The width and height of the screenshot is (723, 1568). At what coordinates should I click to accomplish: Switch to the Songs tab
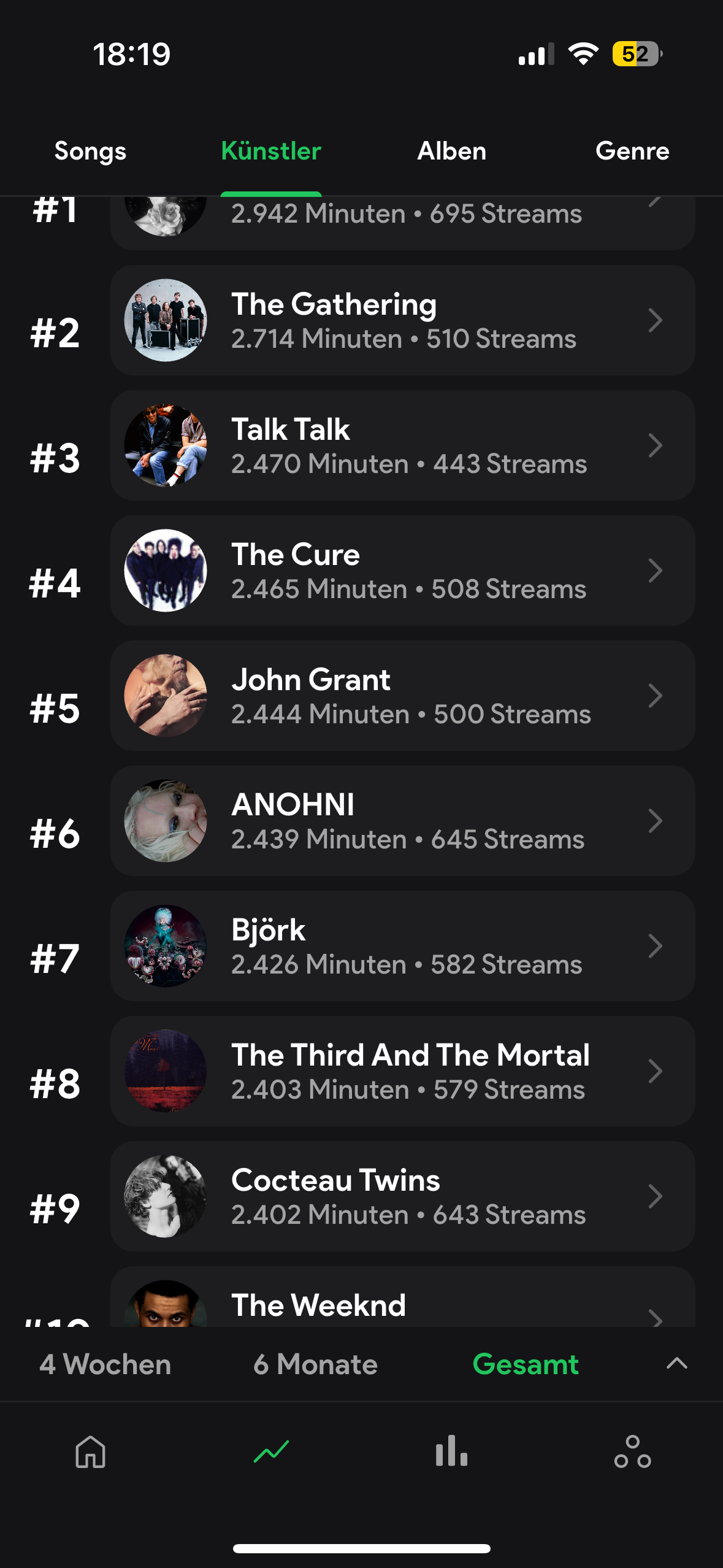pyautogui.click(x=90, y=151)
